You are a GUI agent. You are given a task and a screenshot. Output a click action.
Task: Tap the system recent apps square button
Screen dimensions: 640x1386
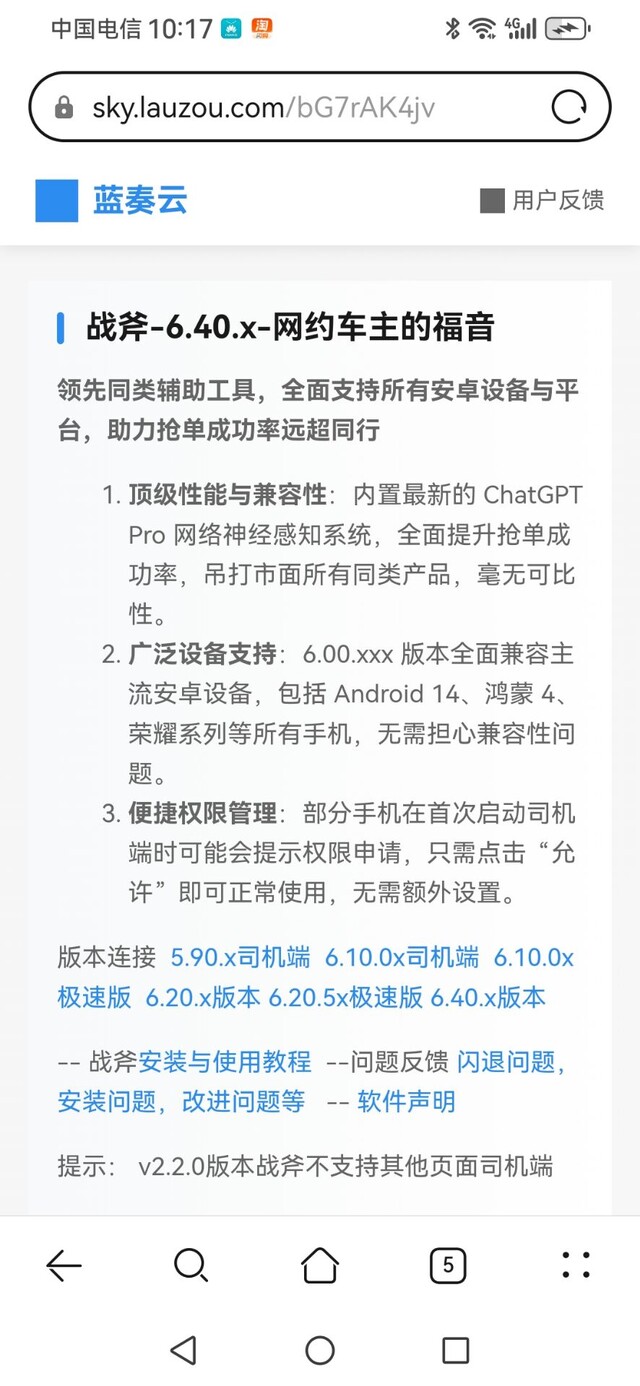pyautogui.click(x=456, y=1350)
